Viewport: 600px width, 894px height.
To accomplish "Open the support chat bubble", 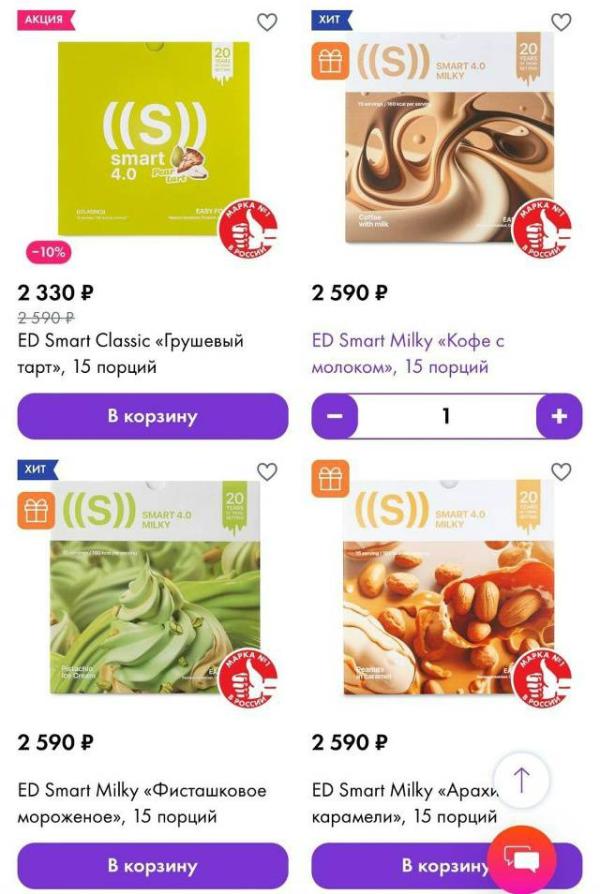I will [x=521, y=859].
